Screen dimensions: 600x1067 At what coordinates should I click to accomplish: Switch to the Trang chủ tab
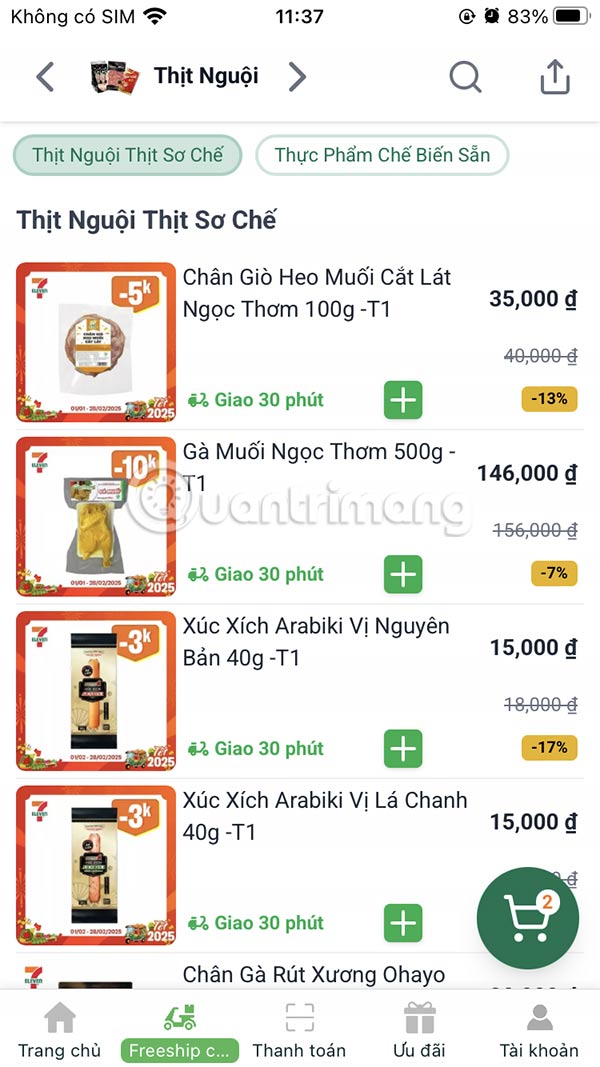59,1031
